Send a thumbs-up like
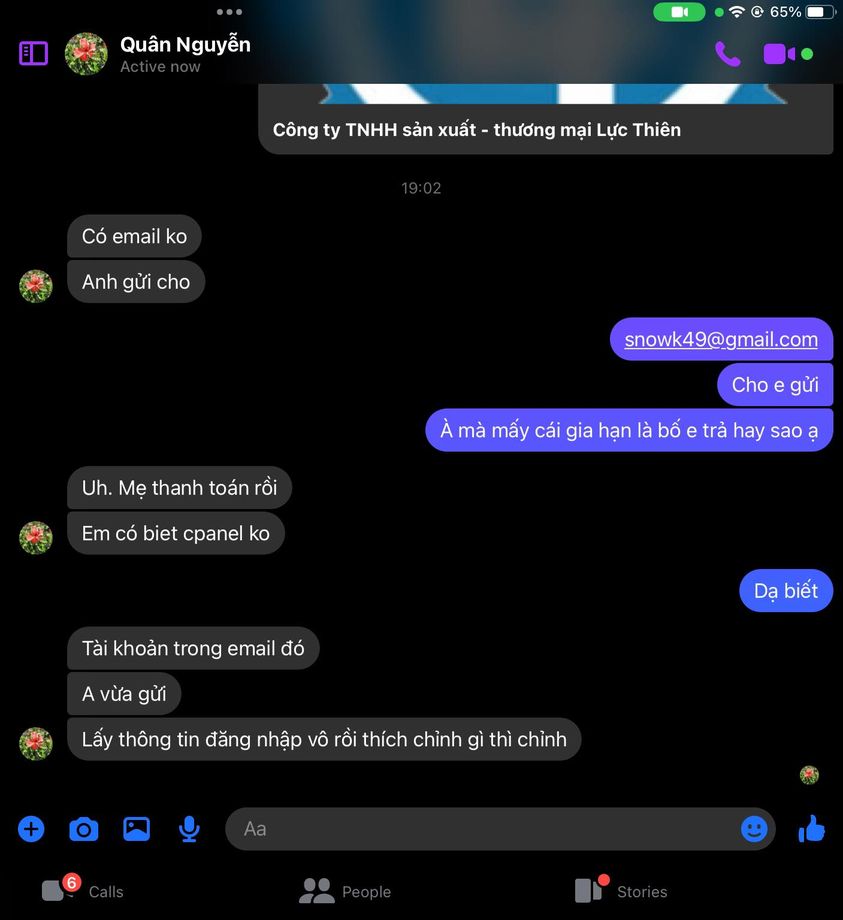The width and height of the screenshot is (843, 920). pyautogui.click(x=811, y=828)
